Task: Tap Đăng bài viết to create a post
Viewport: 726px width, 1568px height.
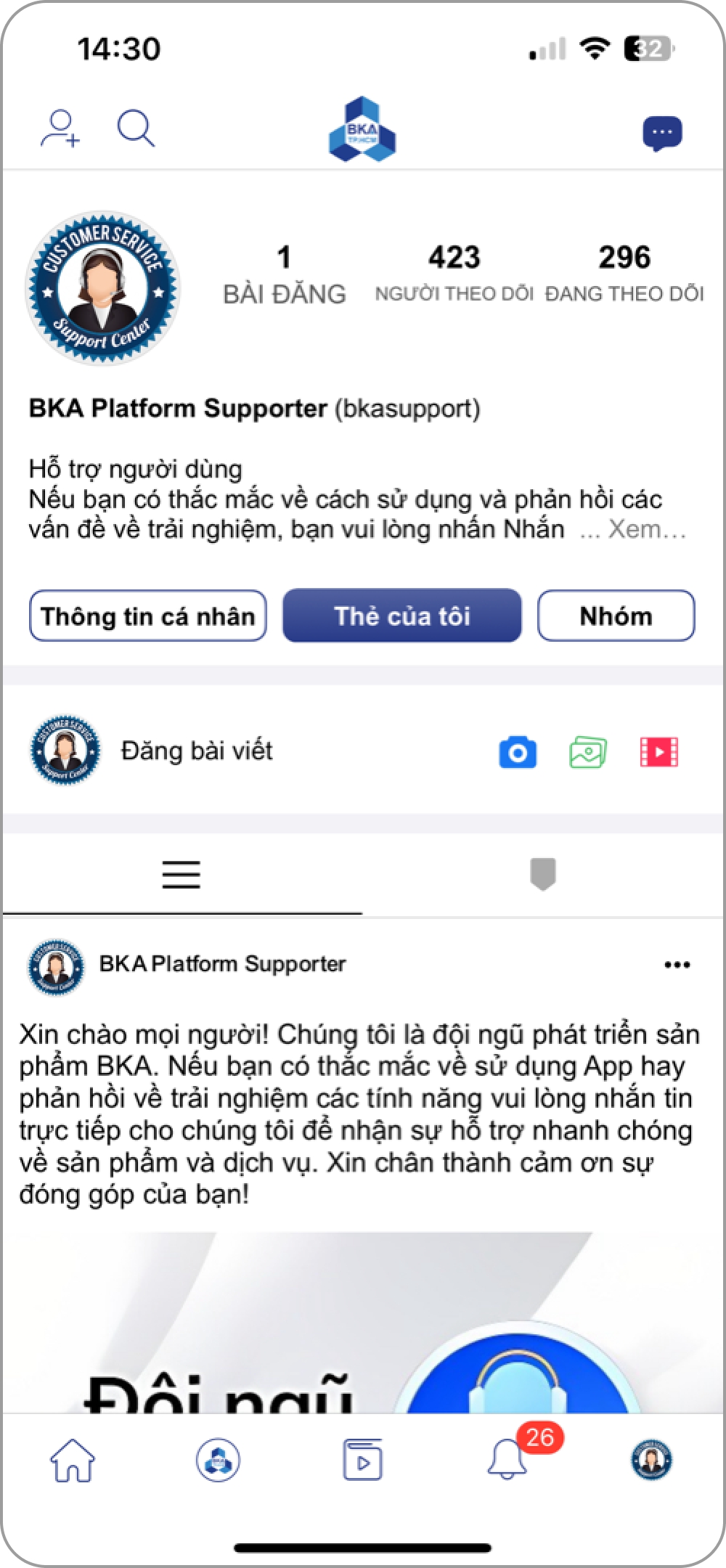Action: point(197,751)
